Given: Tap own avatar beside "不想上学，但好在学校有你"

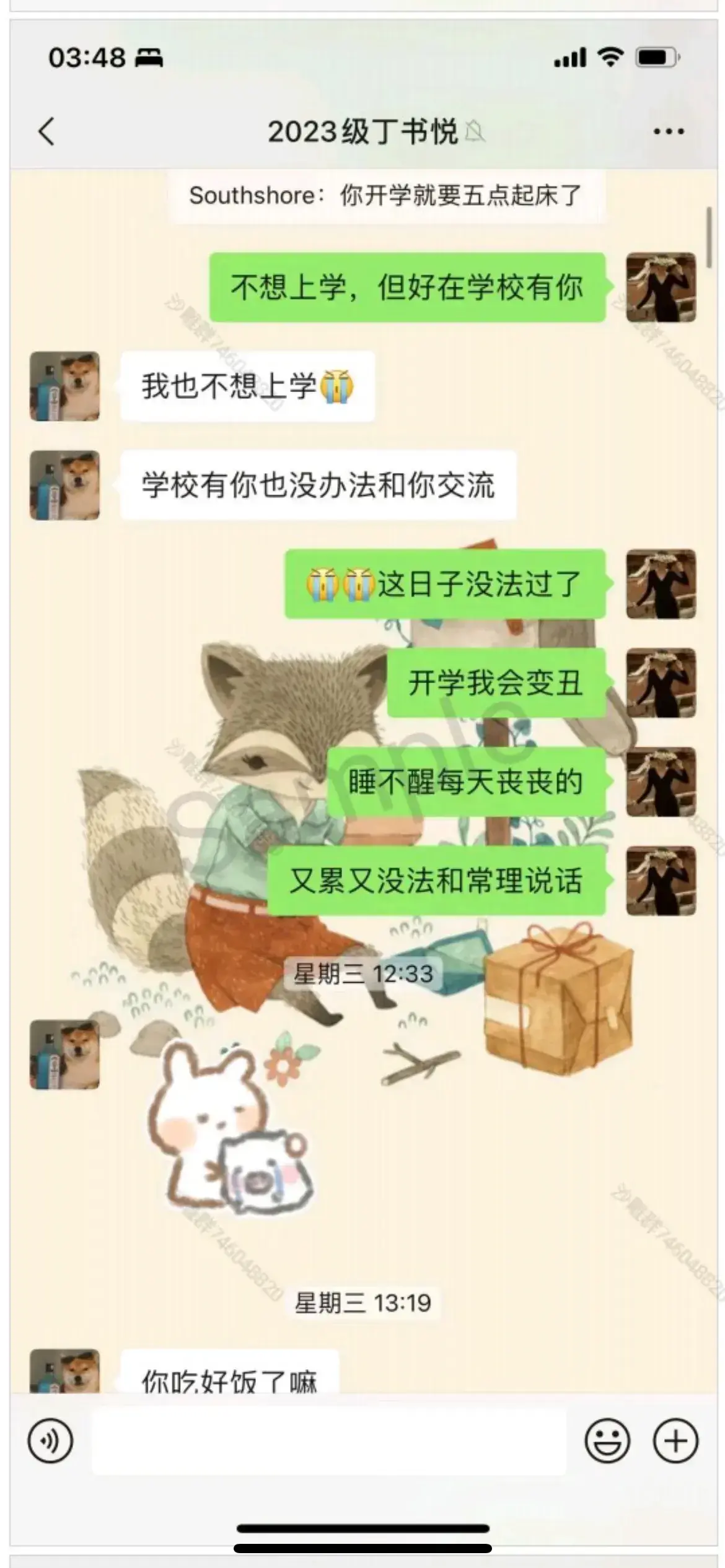Looking at the screenshot, I should (661, 287).
